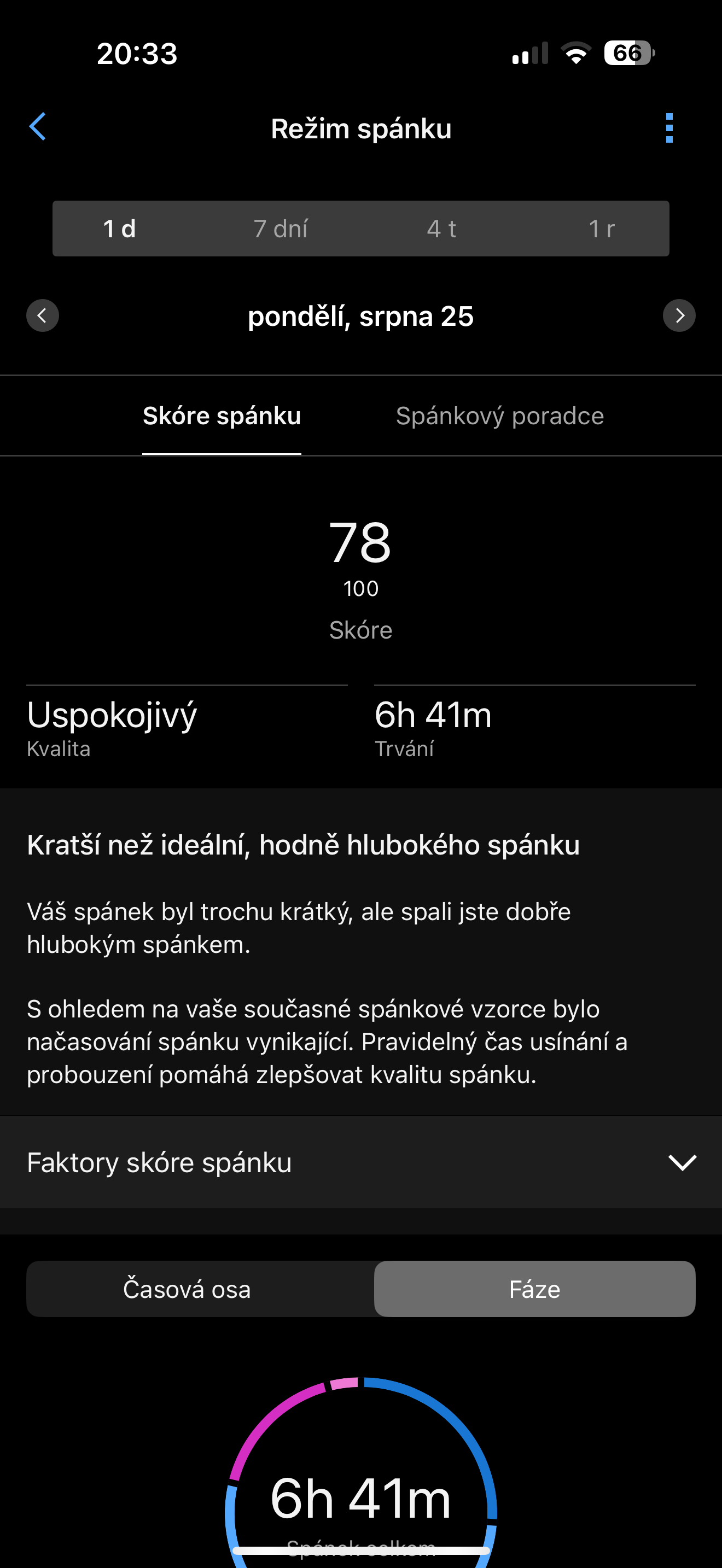Switch to the 1 r range
The height and width of the screenshot is (1568, 722).
[602, 229]
